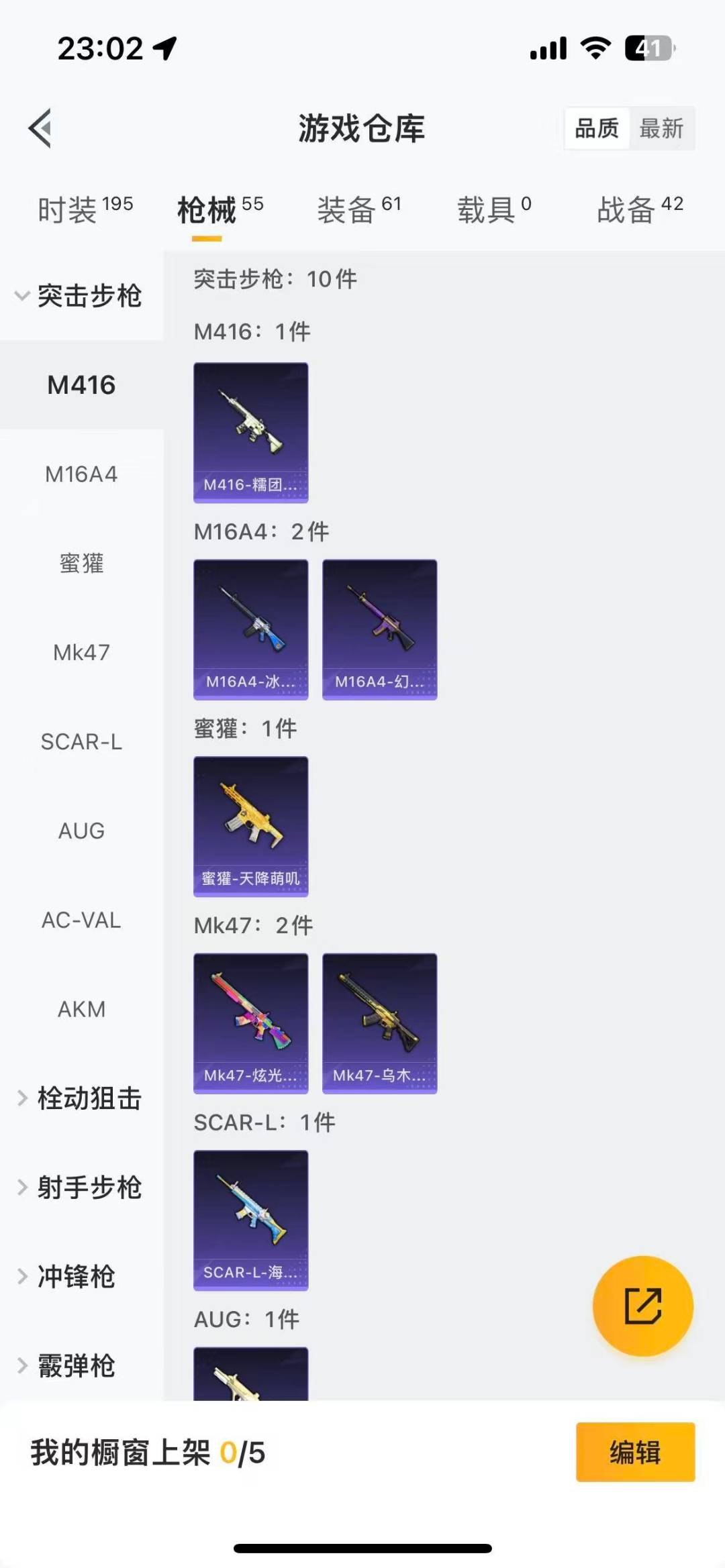Viewport: 725px width, 1568px height.
Task: Expand the 栓动狙击 category
Action: point(79,1098)
